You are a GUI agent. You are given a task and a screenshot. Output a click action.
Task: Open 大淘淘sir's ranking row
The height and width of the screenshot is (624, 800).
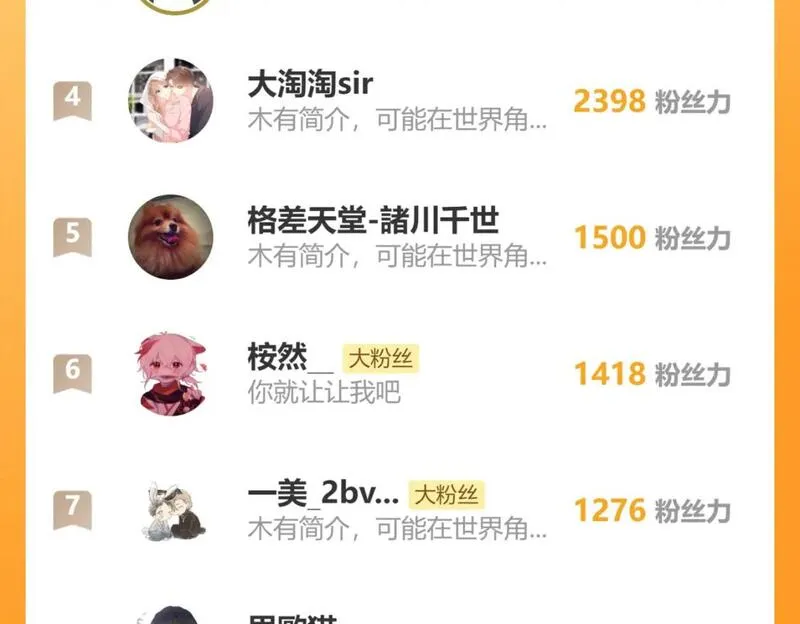pyautogui.click(x=399, y=101)
